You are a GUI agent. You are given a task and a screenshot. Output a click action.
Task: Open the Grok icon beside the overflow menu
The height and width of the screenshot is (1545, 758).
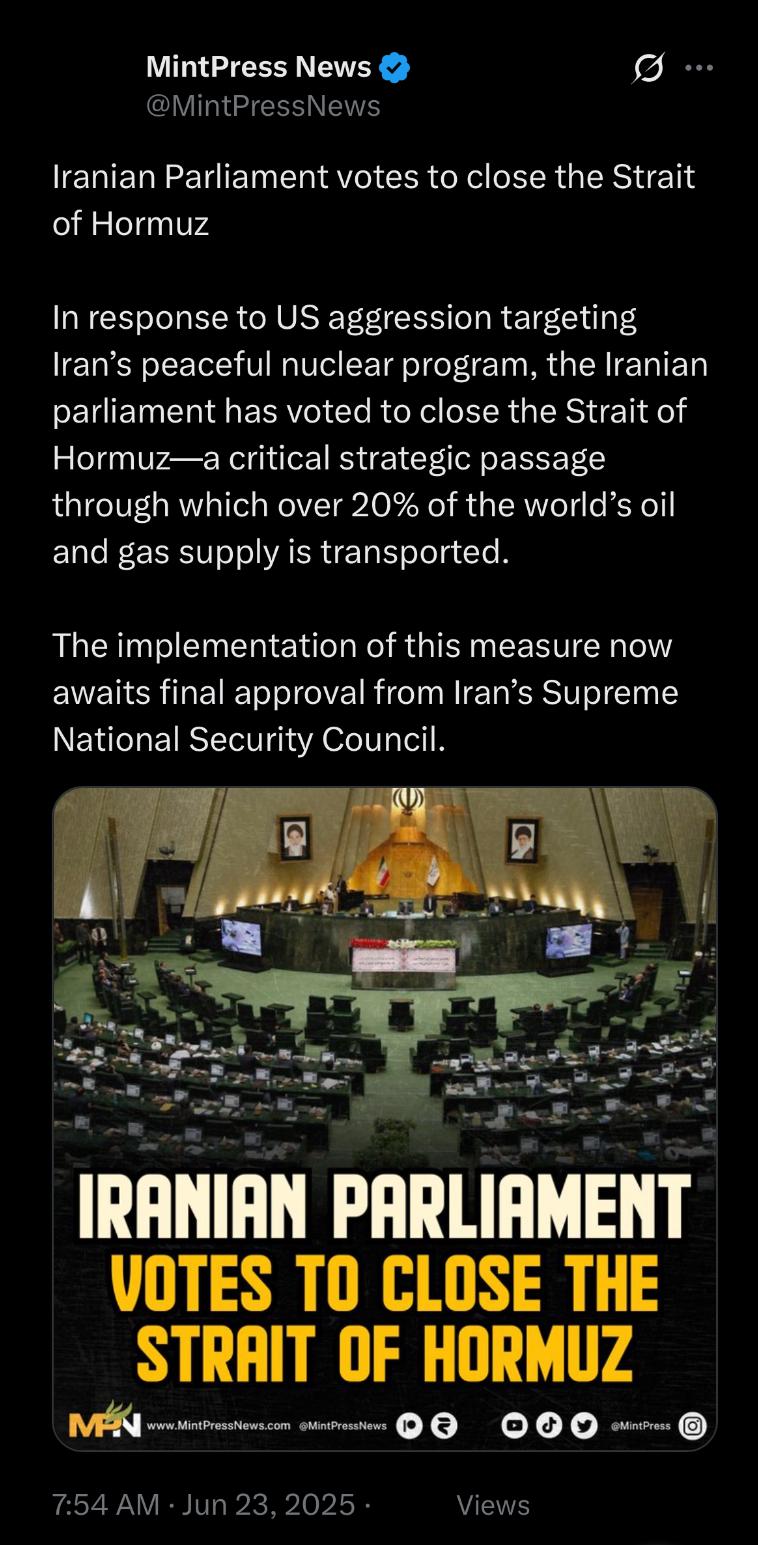click(648, 68)
